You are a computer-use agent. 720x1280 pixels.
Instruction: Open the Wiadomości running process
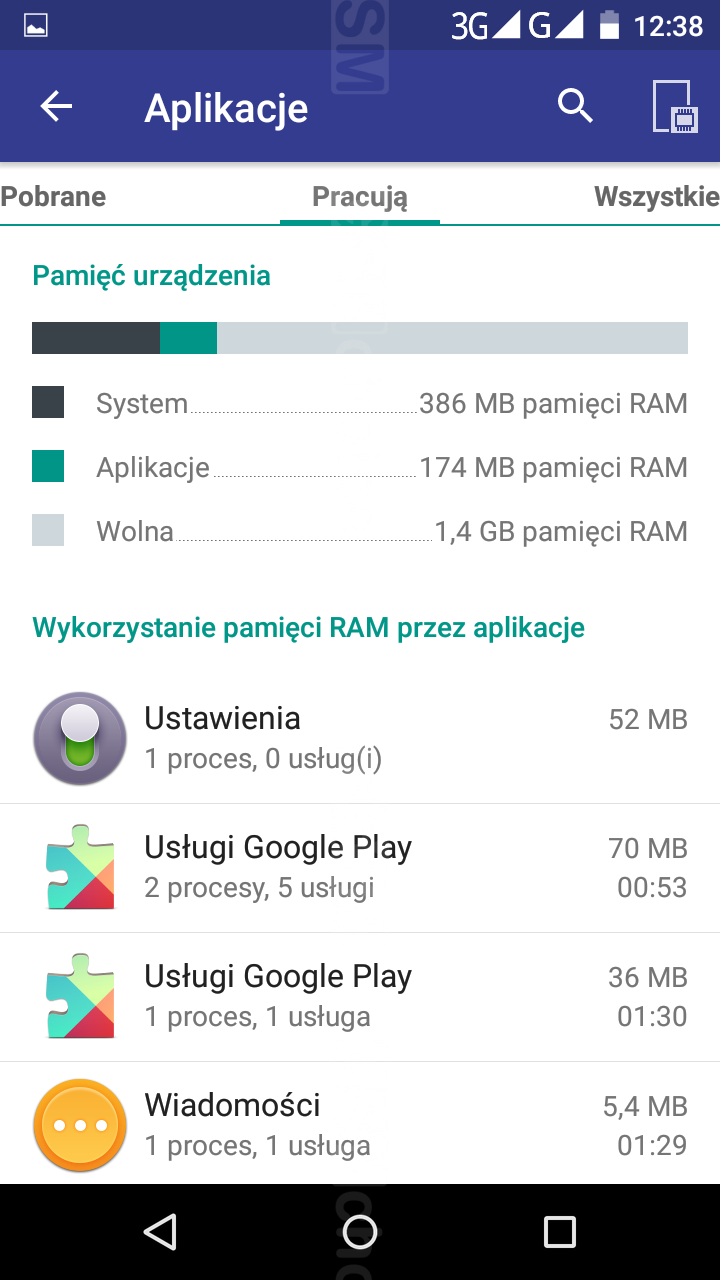point(360,1124)
